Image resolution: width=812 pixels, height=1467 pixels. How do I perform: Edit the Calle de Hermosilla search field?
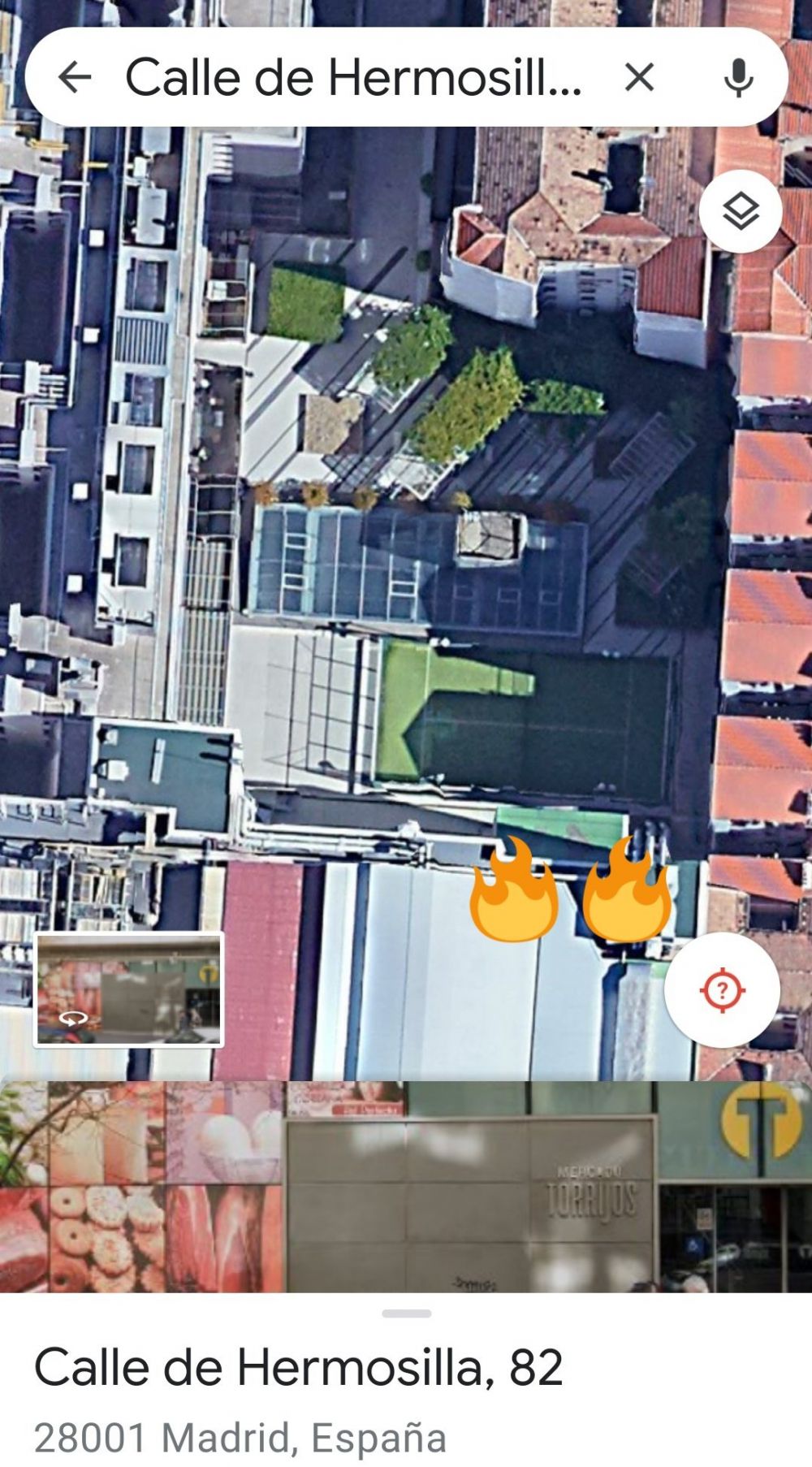(353, 78)
